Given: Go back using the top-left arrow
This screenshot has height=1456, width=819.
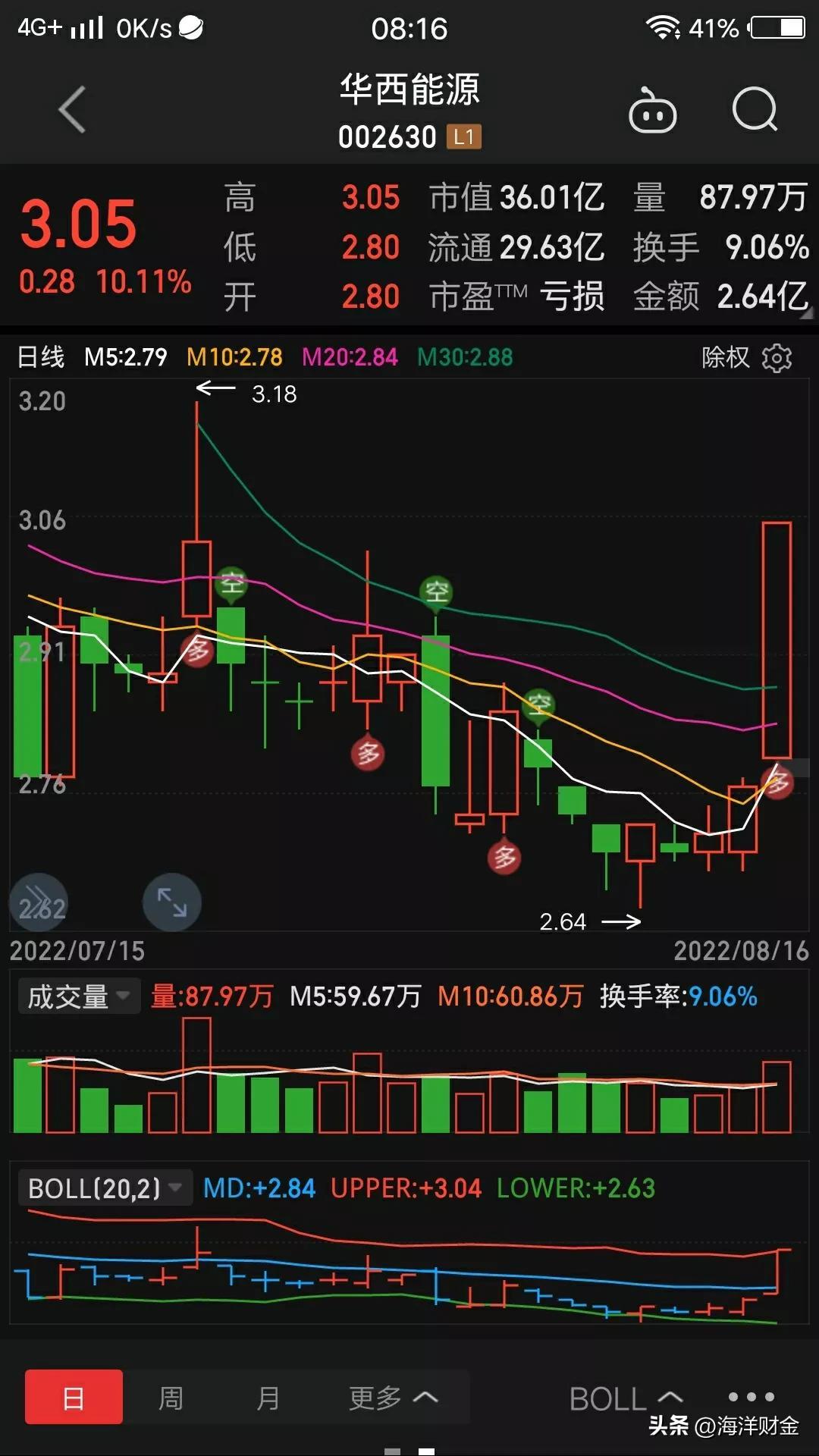Looking at the screenshot, I should point(73,110).
